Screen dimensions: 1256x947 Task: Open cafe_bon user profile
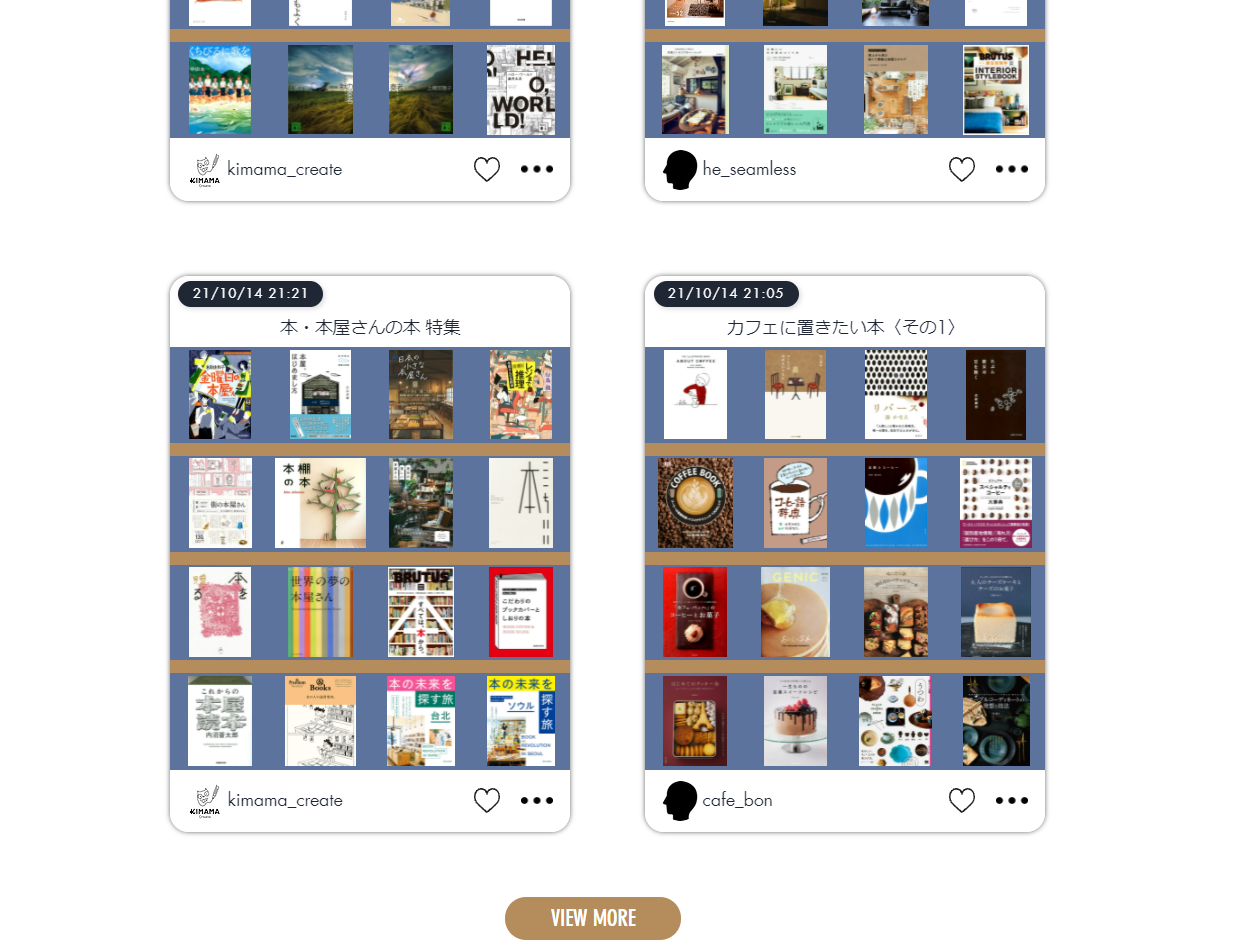tap(737, 800)
